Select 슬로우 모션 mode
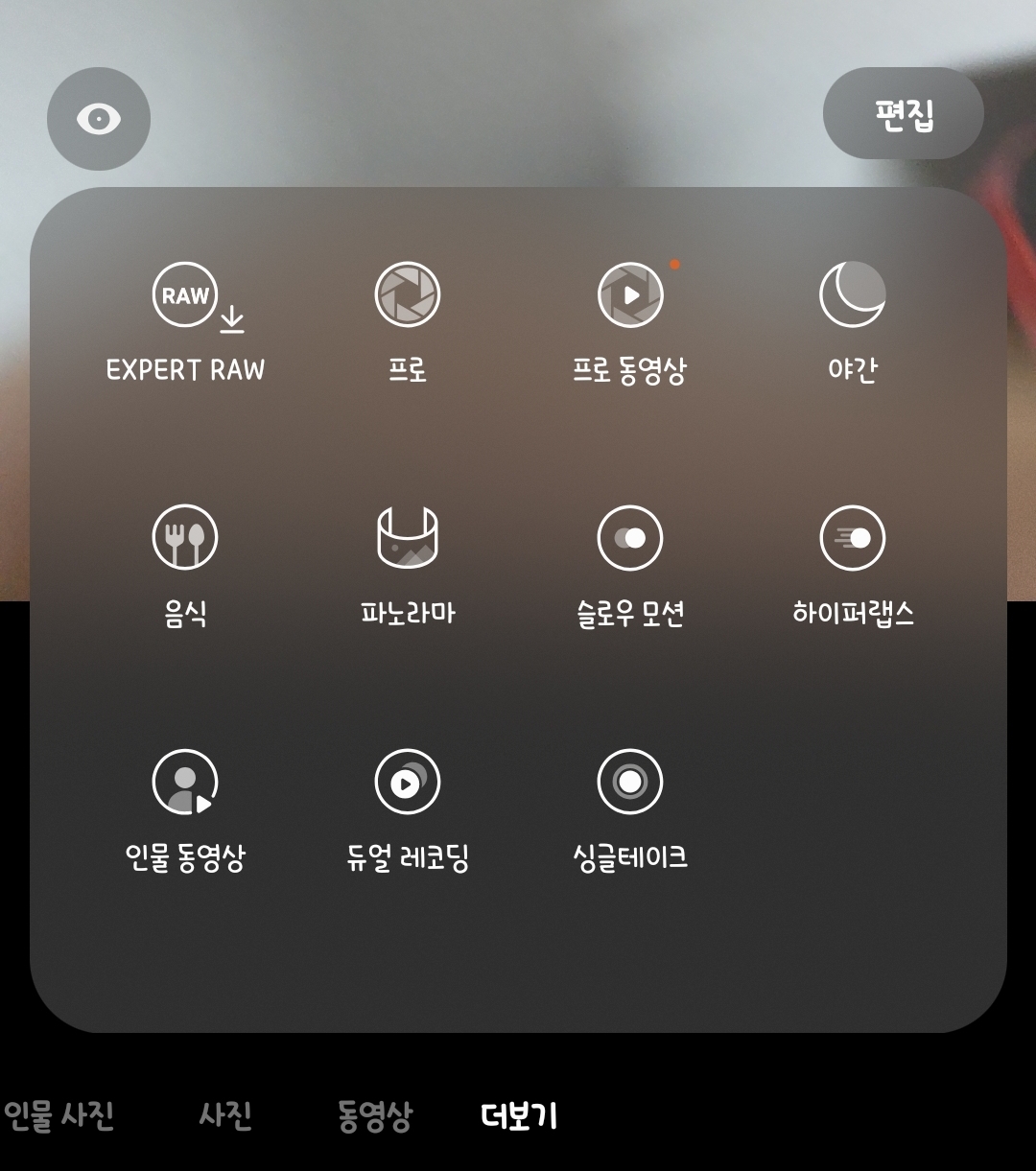 pos(629,567)
